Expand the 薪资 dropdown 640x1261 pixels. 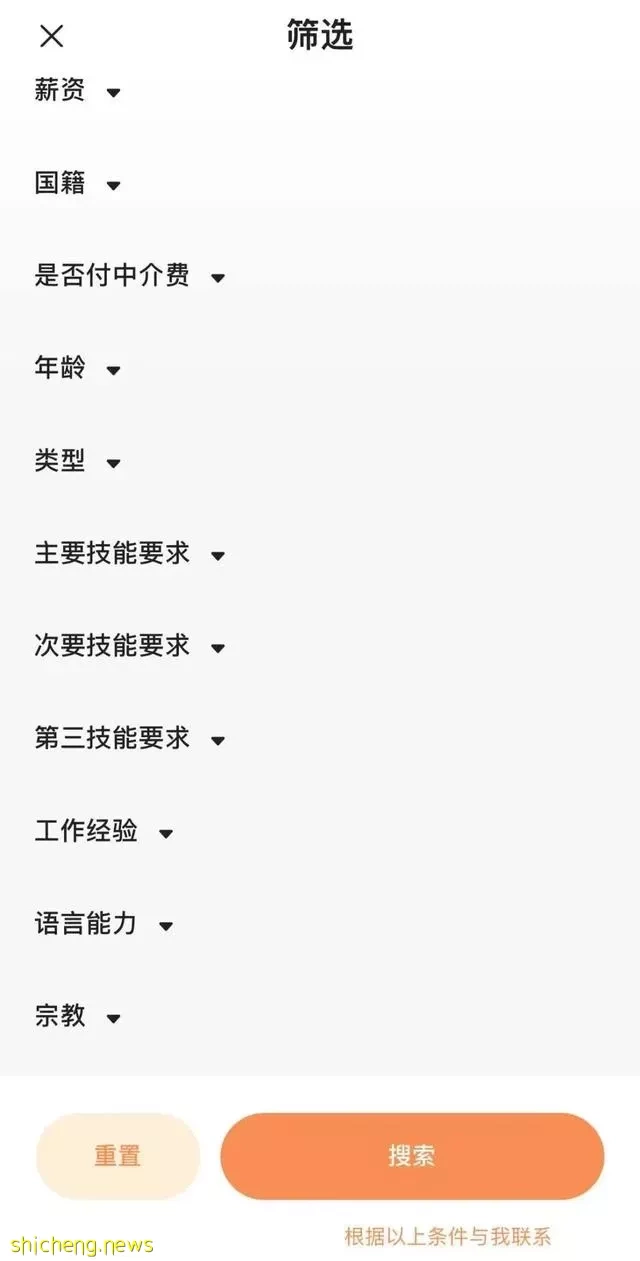tap(77, 91)
